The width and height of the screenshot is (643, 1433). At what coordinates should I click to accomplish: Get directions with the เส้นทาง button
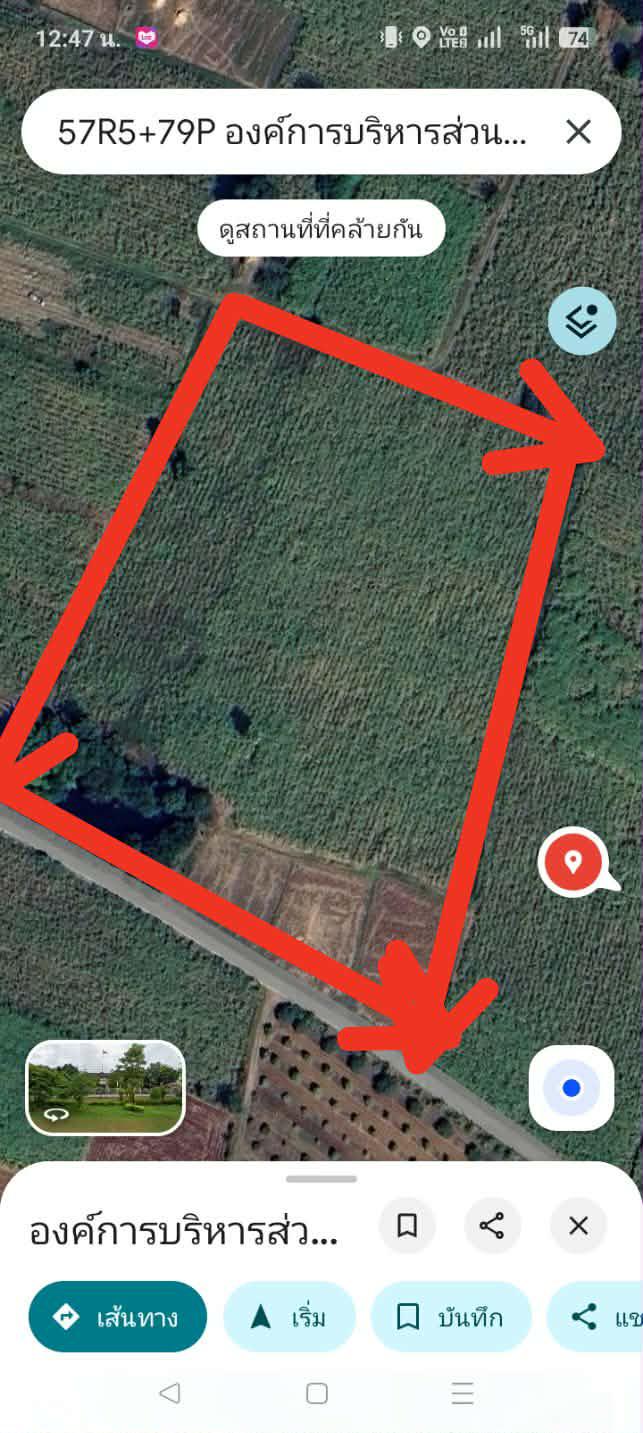[118, 1317]
